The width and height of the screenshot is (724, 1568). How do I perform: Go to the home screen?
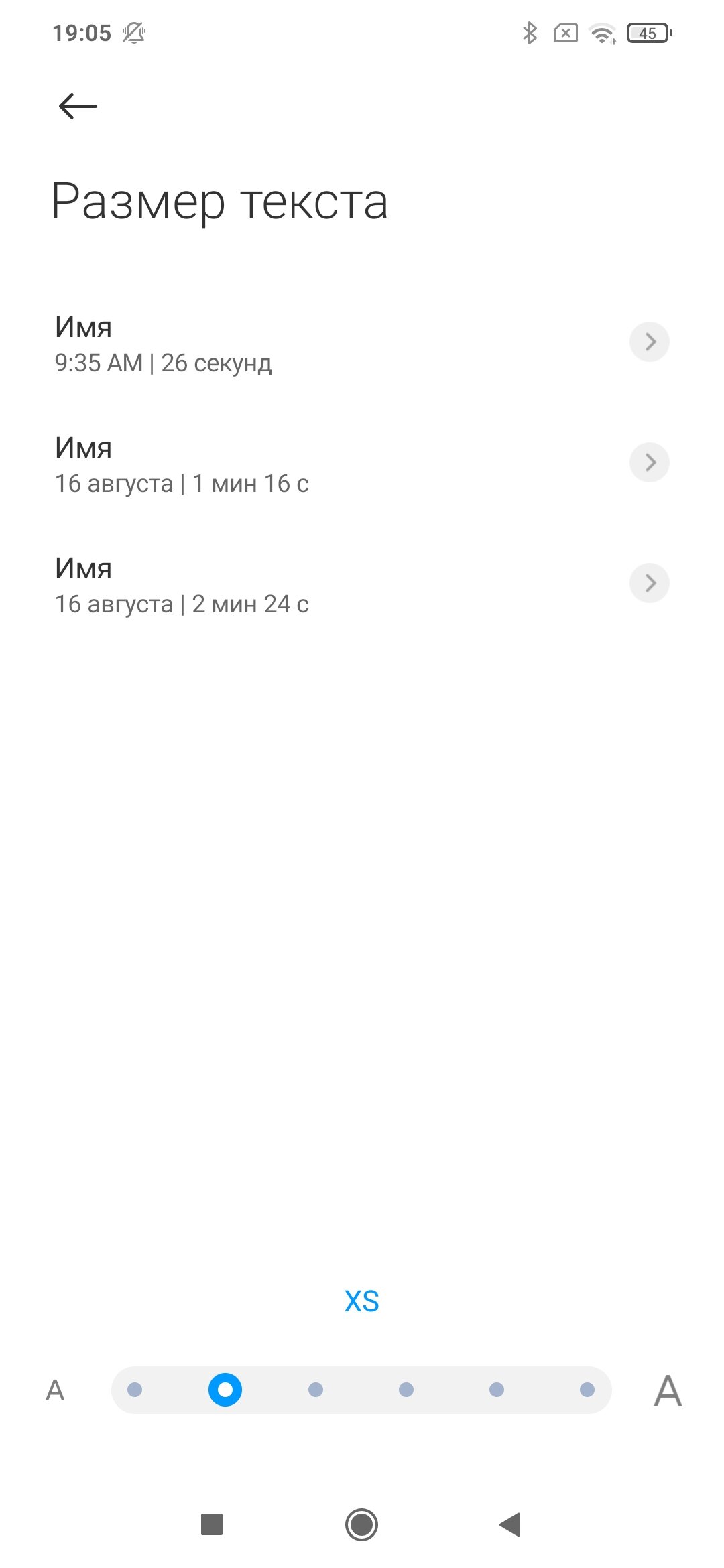coord(361,1524)
